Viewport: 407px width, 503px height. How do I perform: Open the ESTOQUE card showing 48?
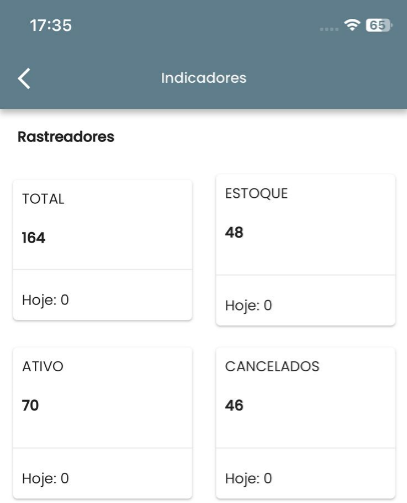click(306, 250)
